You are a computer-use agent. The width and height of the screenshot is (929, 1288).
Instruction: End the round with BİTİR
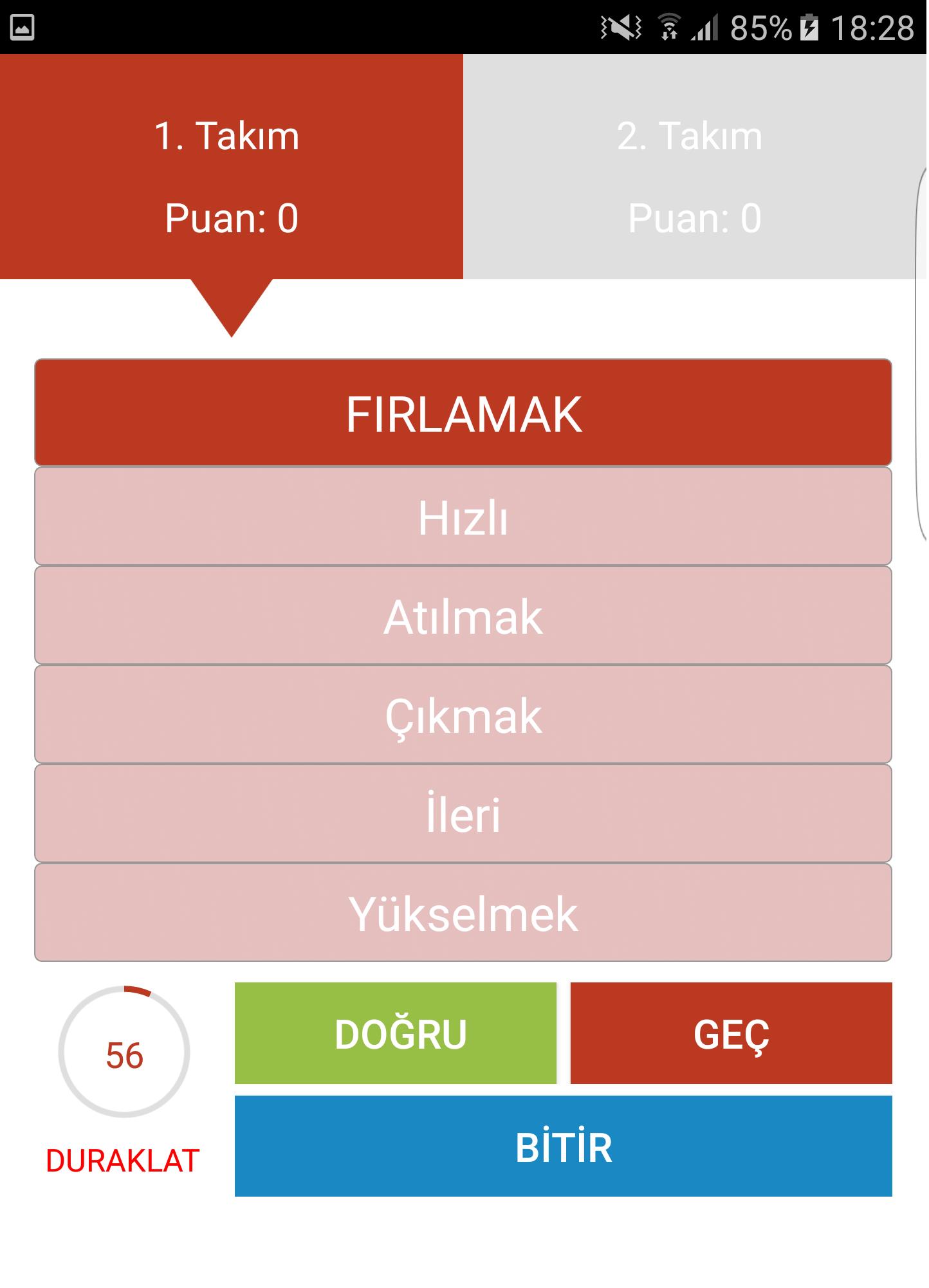tap(563, 1146)
